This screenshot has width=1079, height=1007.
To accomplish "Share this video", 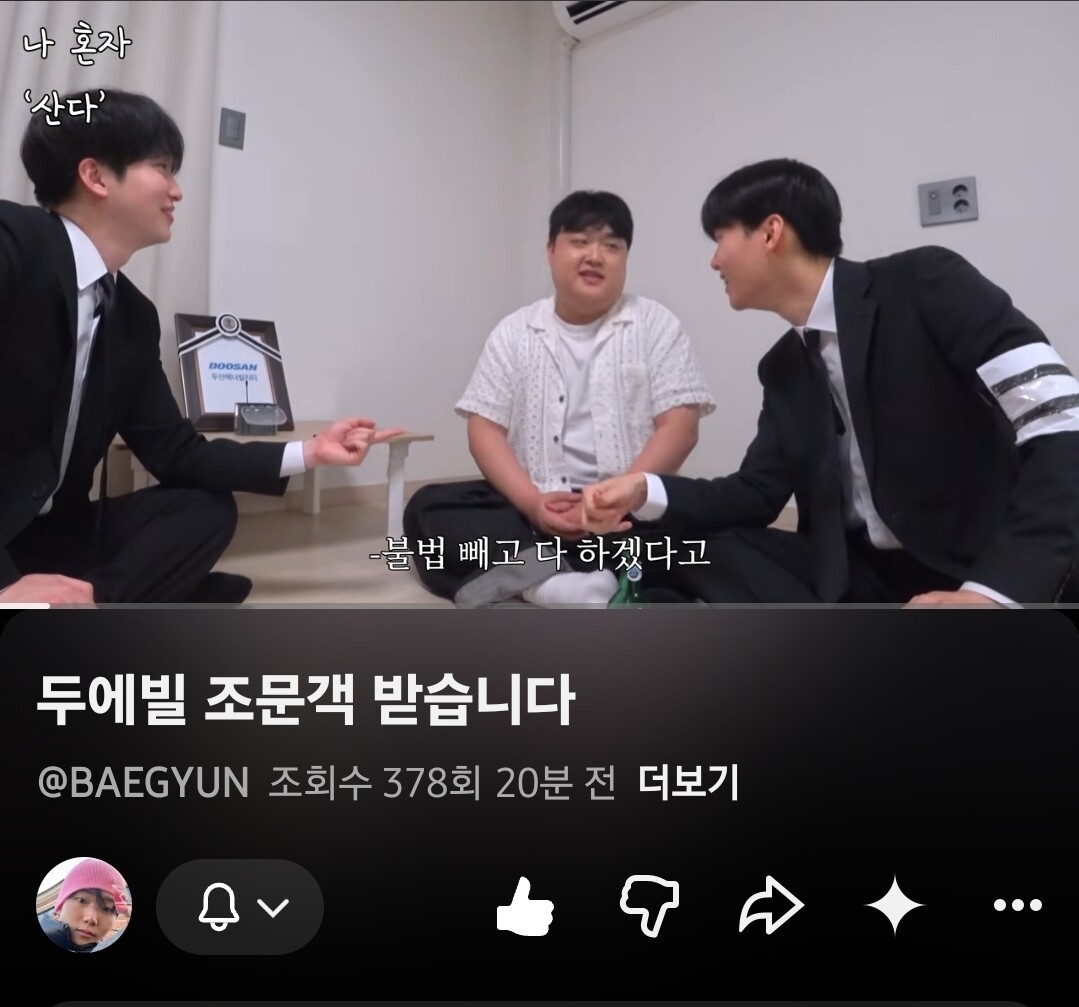I will coord(771,906).
